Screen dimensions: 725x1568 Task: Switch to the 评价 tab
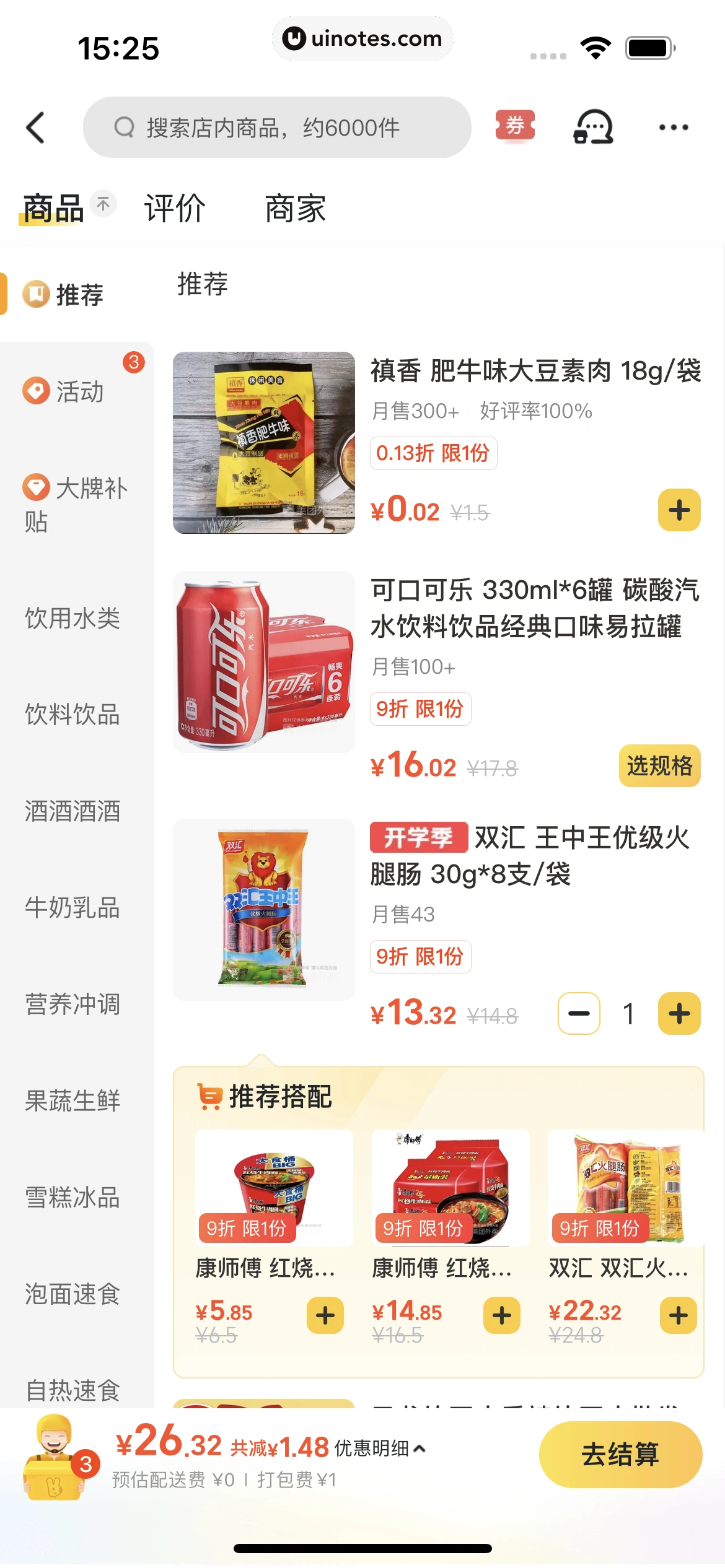175,208
